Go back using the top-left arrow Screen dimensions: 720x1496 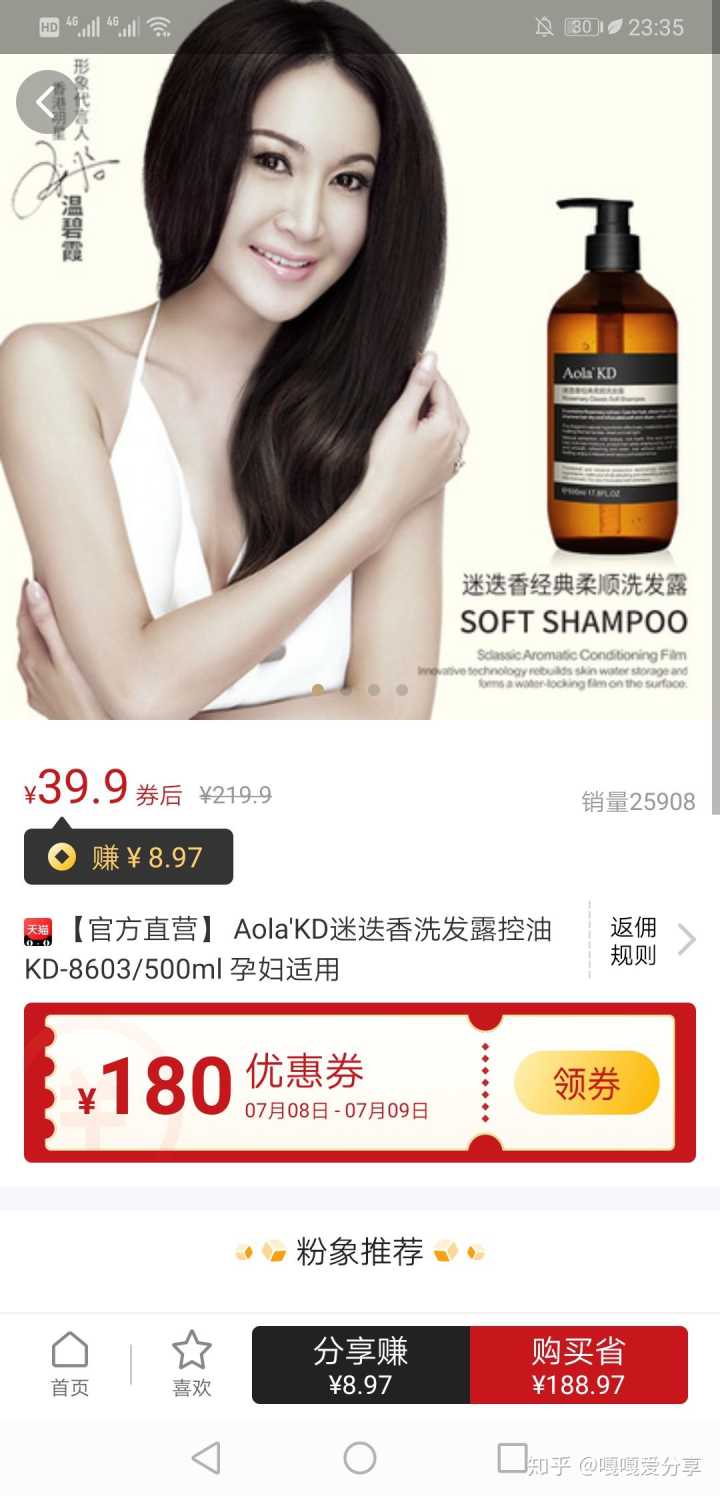[46, 102]
